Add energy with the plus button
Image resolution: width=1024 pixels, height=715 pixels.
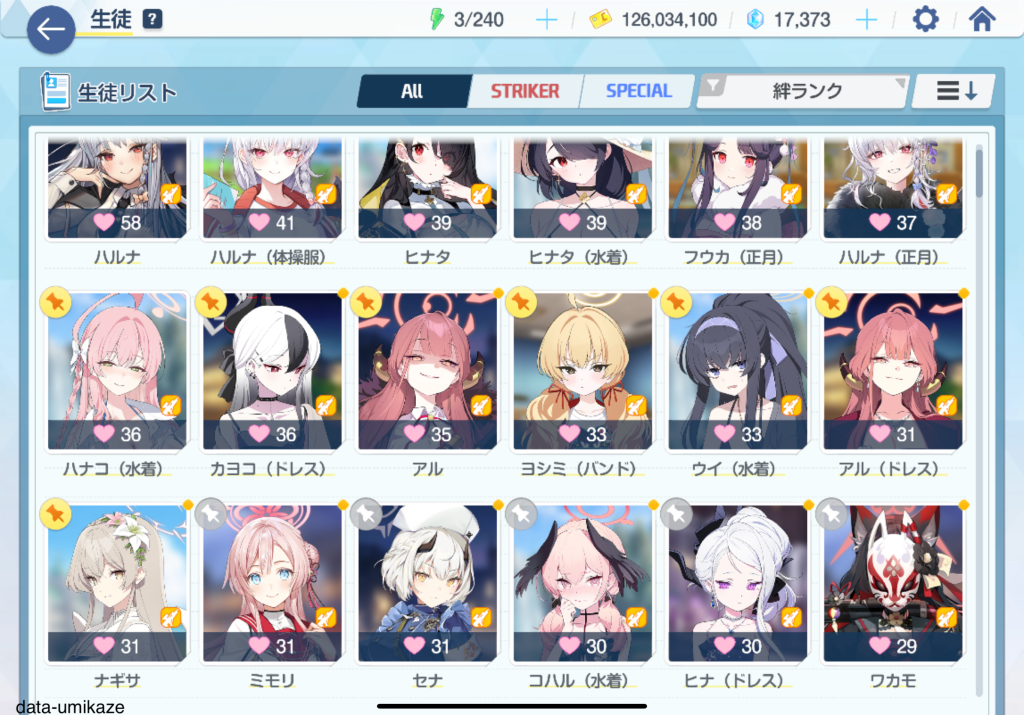click(x=546, y=20)
